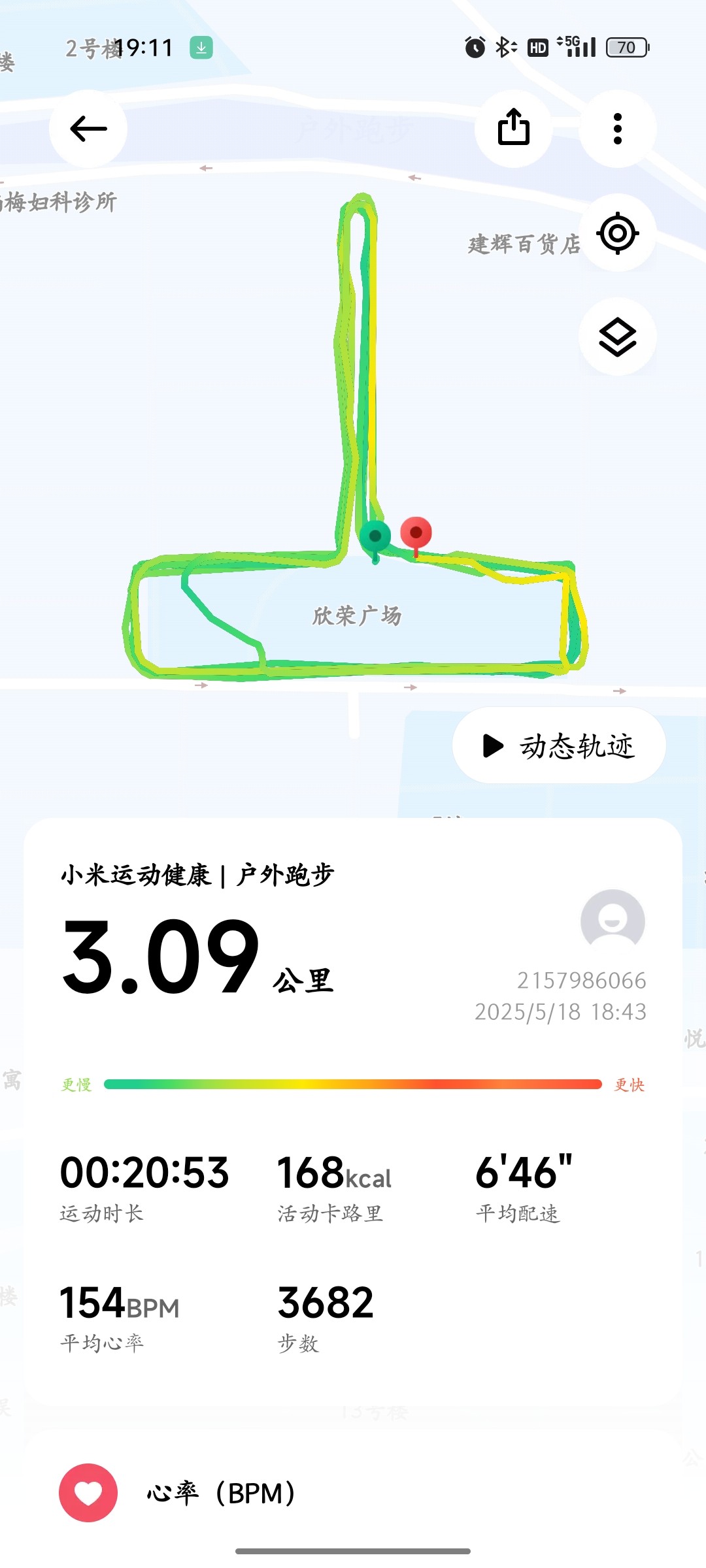
Task: Recenter the map on the route
Action: 618,233
